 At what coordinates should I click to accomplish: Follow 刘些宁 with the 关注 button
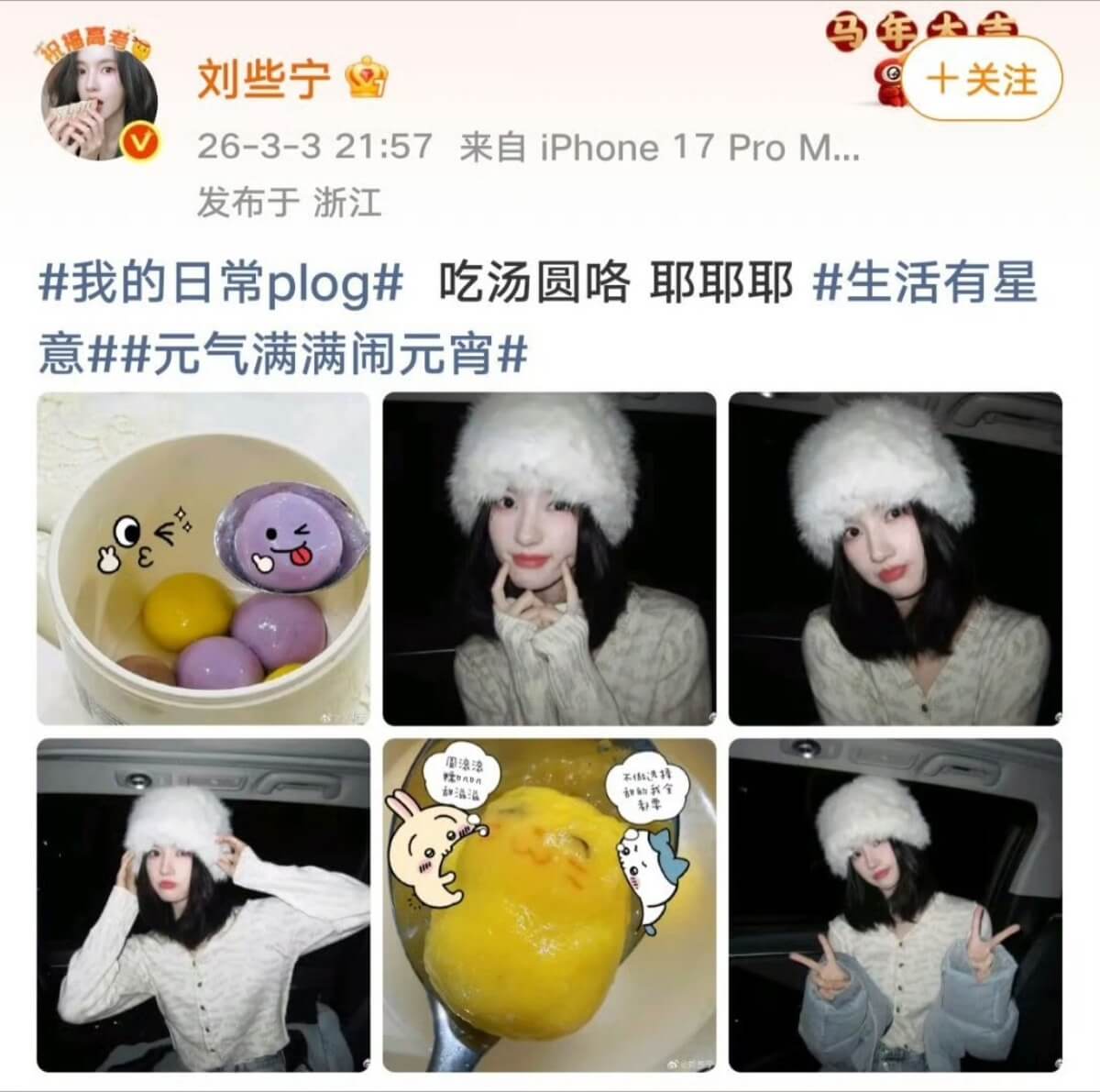coord(982,80)
